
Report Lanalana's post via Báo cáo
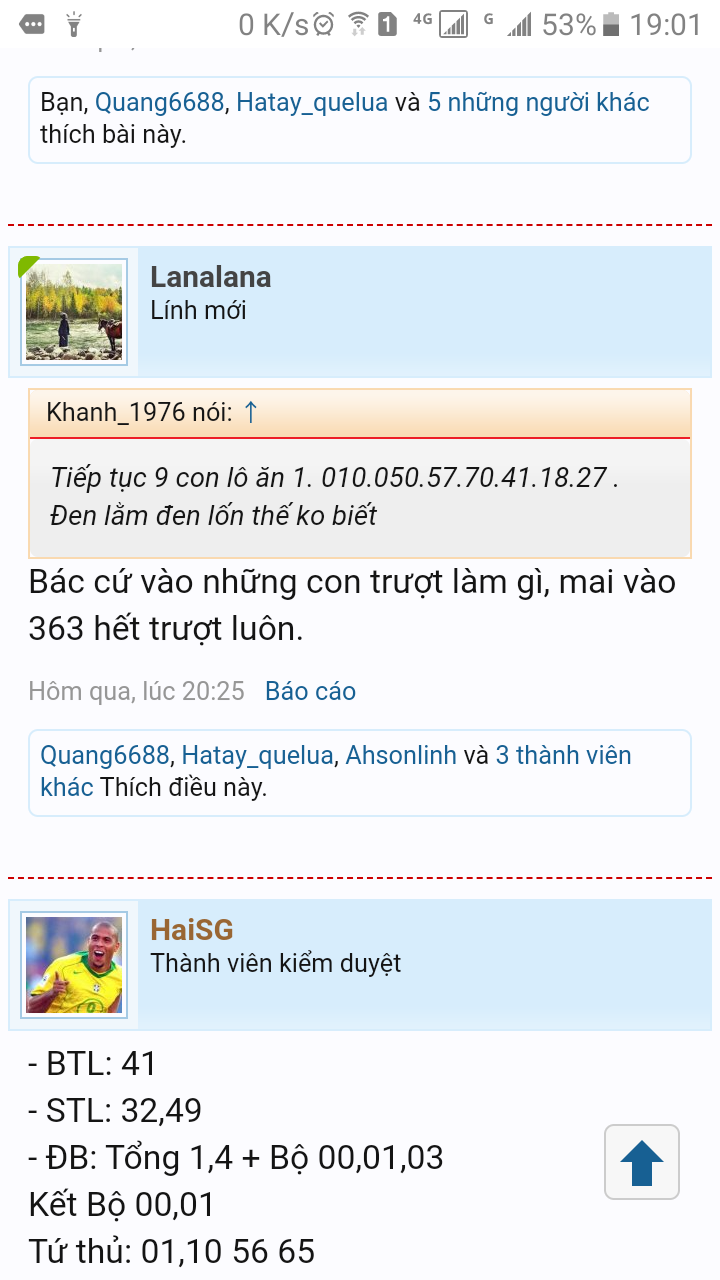310,691
